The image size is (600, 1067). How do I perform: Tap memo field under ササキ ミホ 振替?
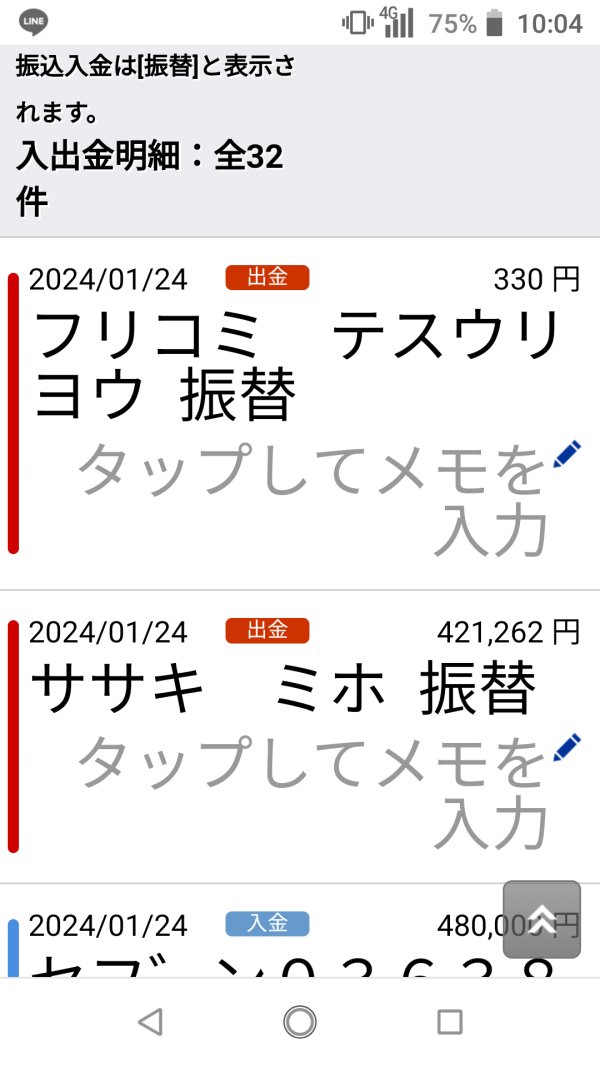coord(313,791)
